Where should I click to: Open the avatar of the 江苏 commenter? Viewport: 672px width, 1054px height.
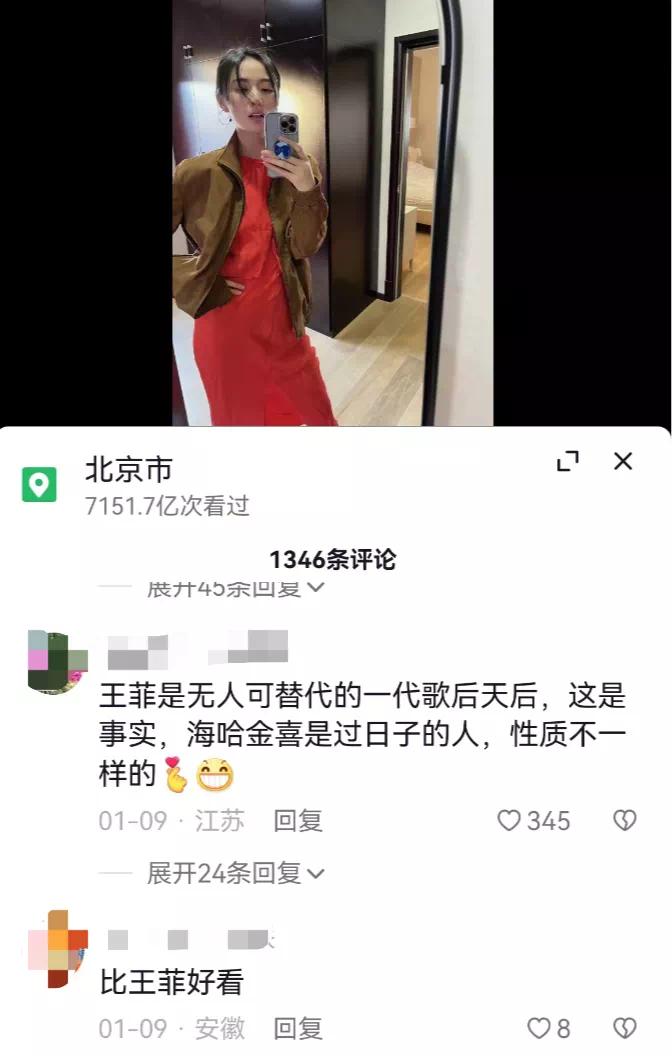57,661
